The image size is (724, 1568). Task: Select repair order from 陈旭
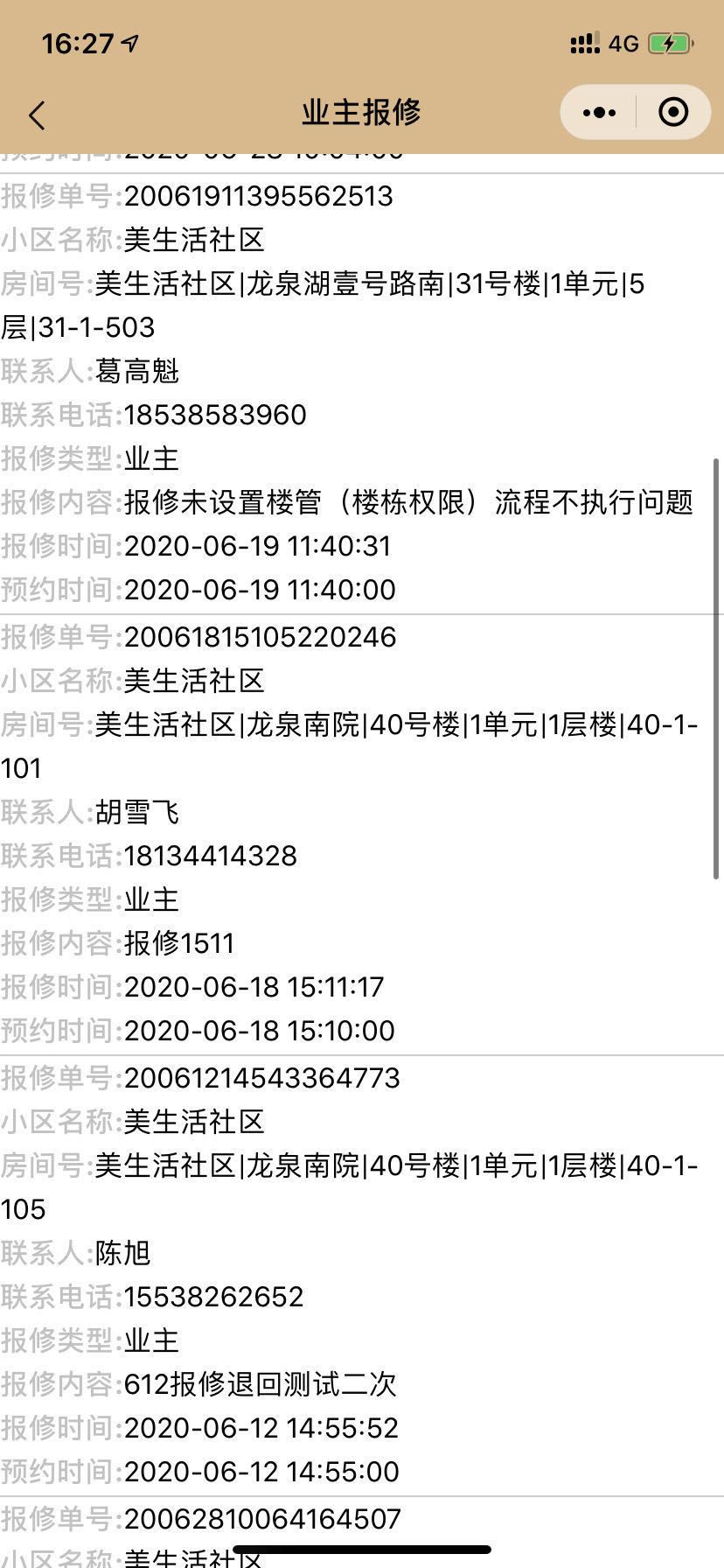point(350,1275)
